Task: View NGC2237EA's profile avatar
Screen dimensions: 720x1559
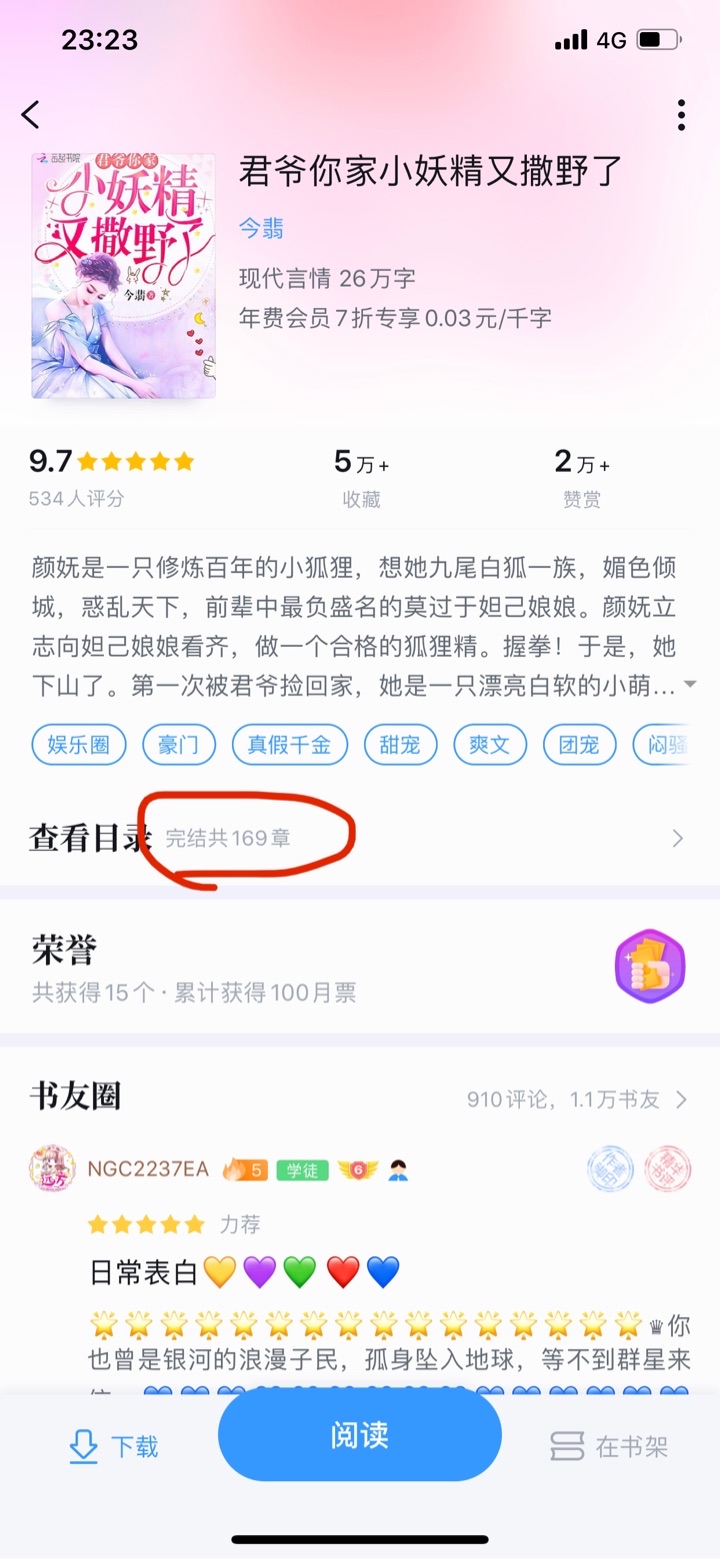Action: coord(54,1169)
